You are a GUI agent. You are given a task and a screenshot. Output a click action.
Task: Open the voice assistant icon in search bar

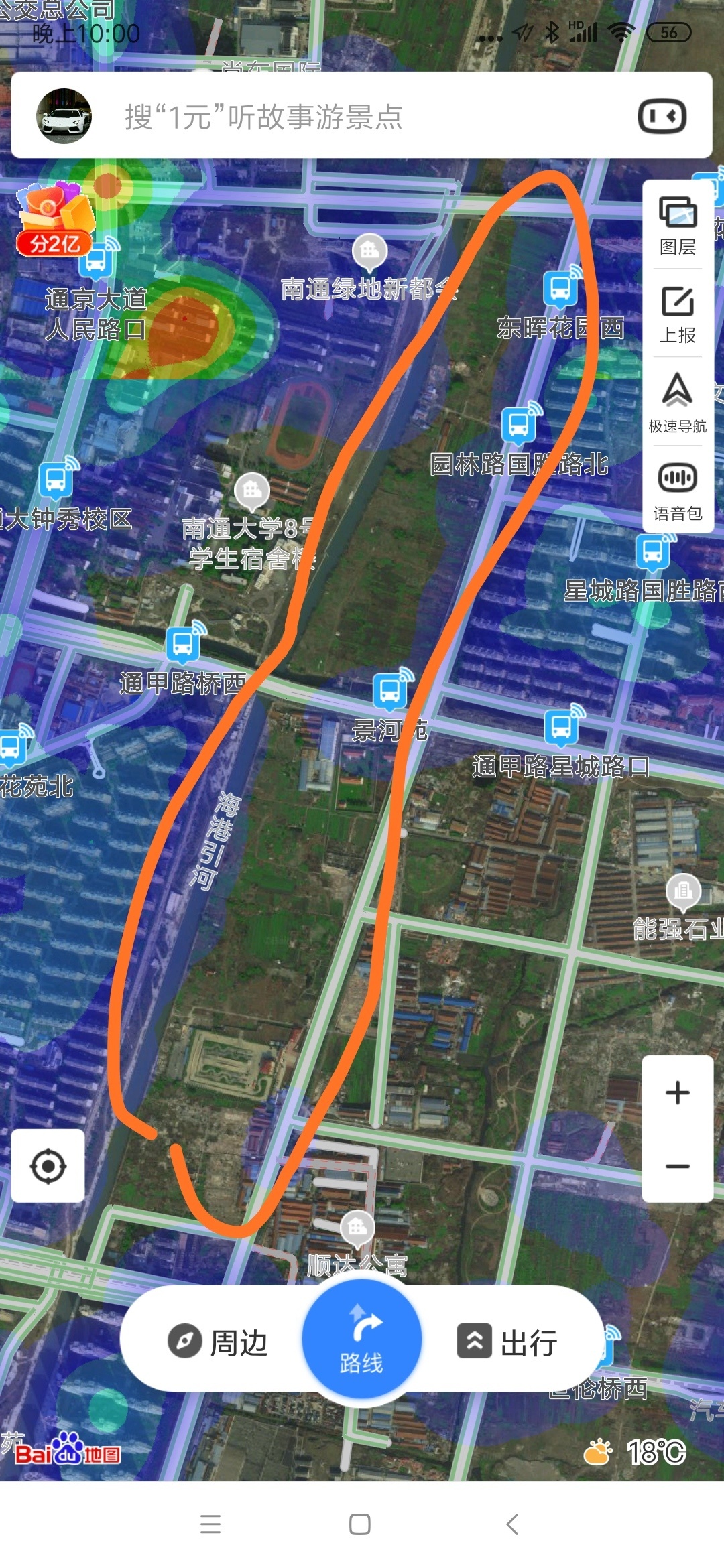click(x=662, y=117)
